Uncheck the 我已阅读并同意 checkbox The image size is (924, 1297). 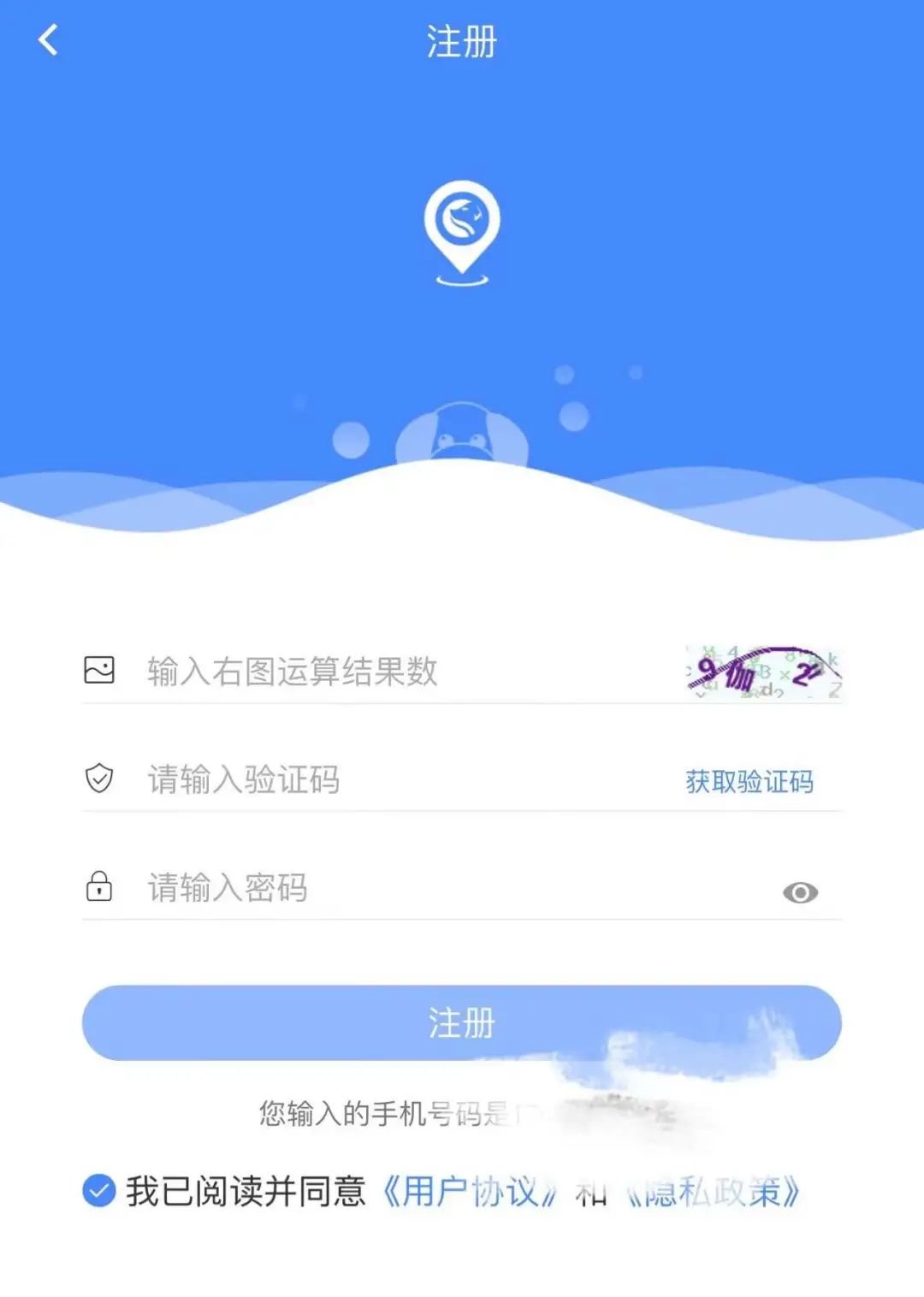(x=99, y=1190)
